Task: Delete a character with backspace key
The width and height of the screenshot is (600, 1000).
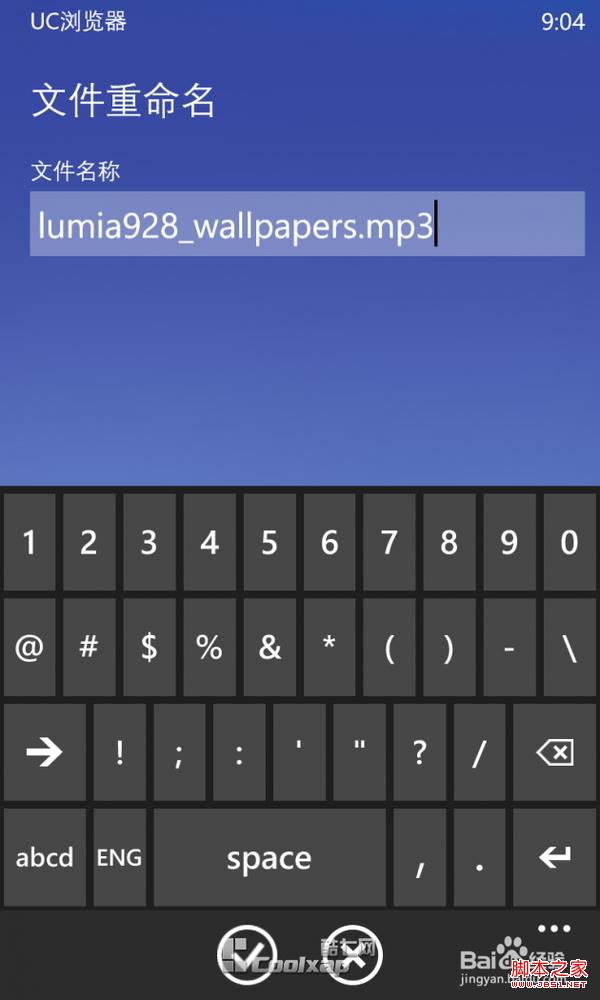Action: (x=553, y=752)
